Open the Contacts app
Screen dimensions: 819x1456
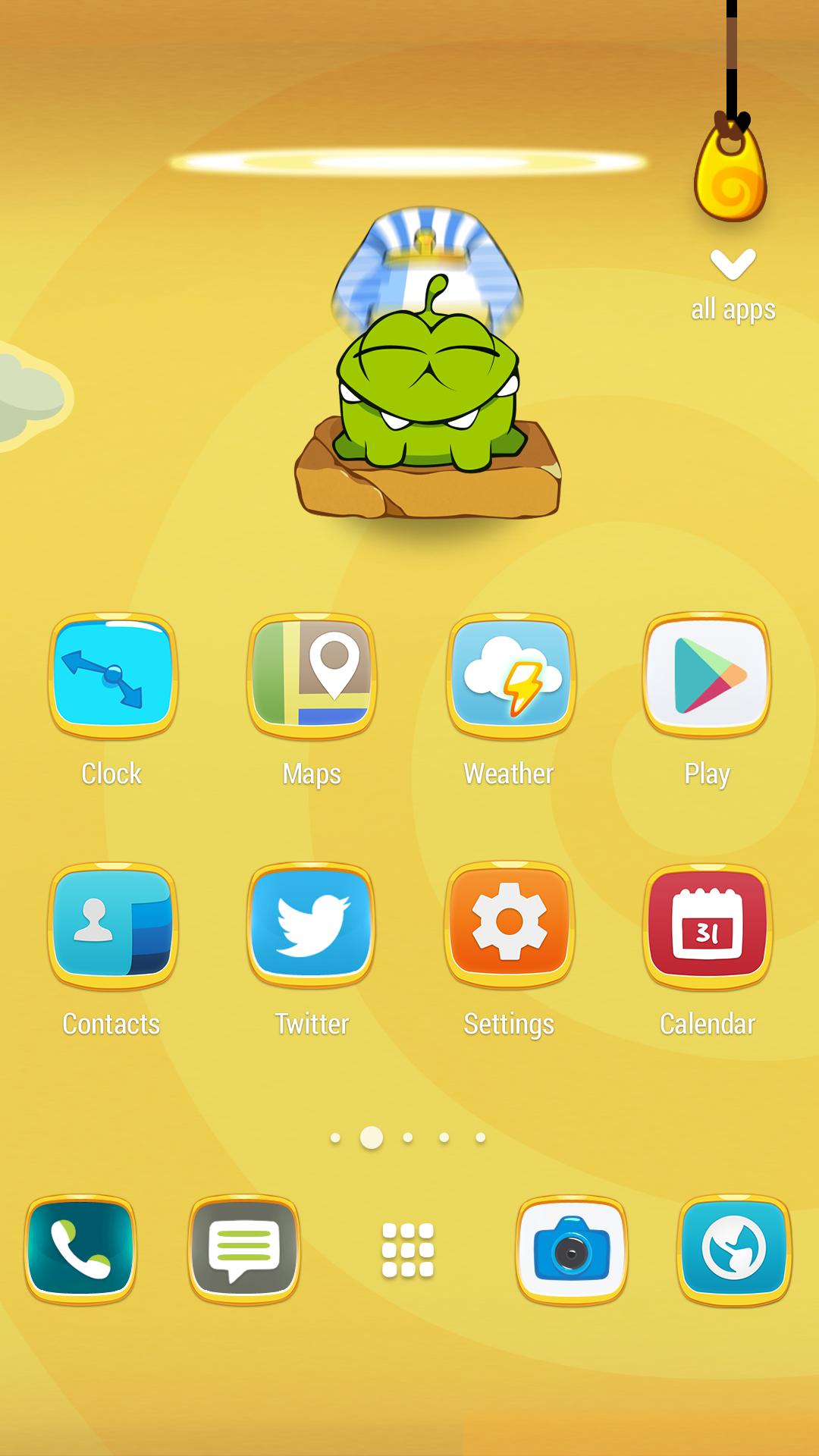click(x=113, y=925)
